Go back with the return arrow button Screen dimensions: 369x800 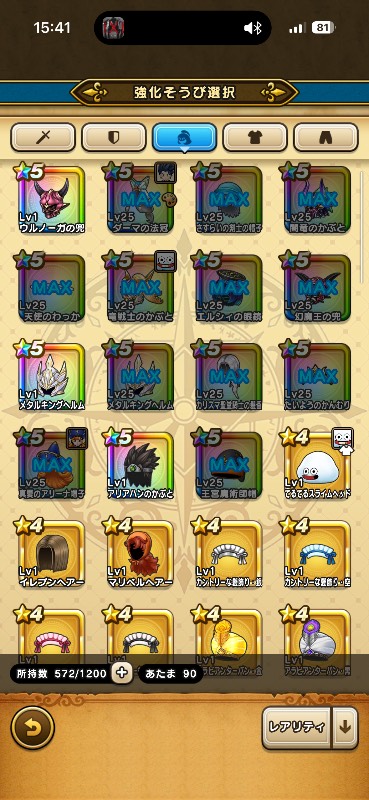[x=33, y=728]
